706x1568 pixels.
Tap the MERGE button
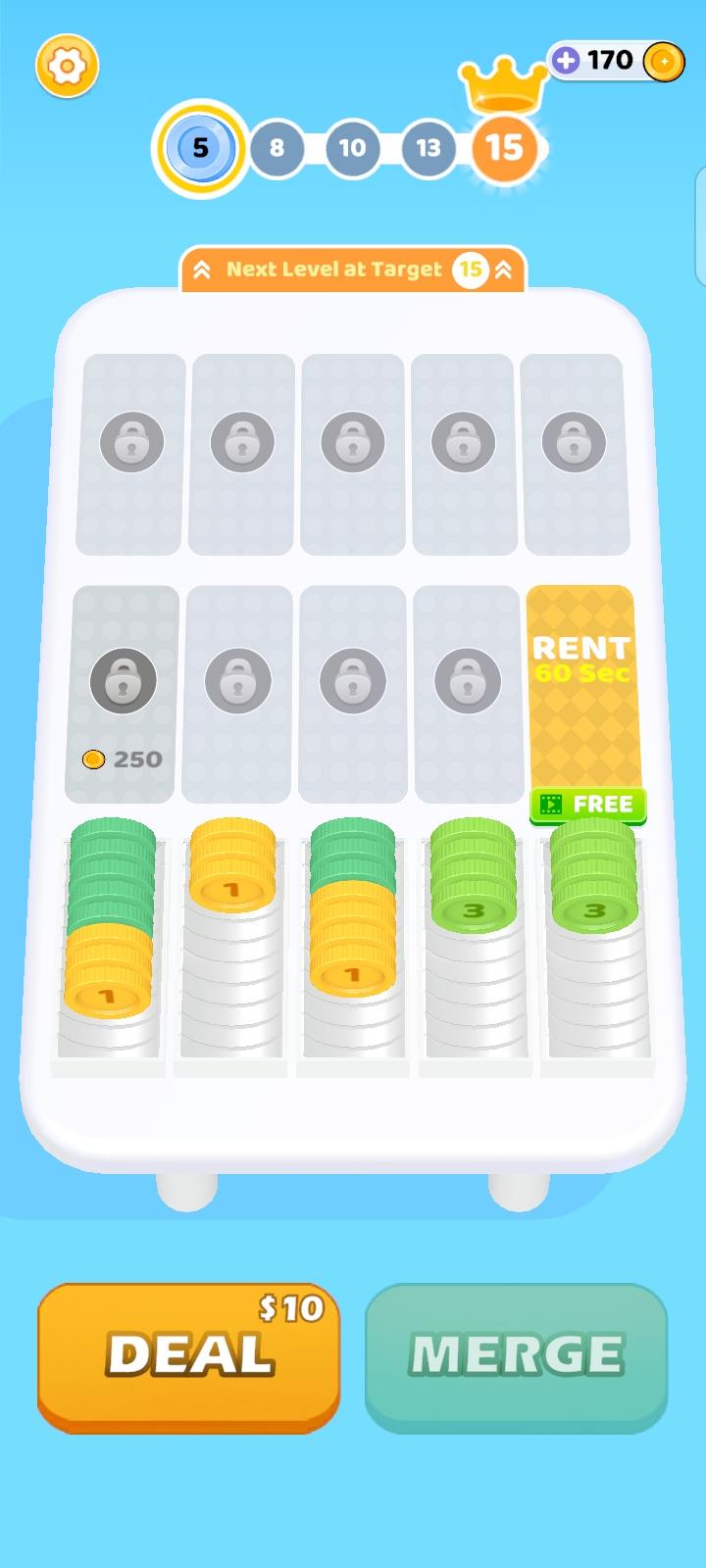click(x=516, y=1356)
